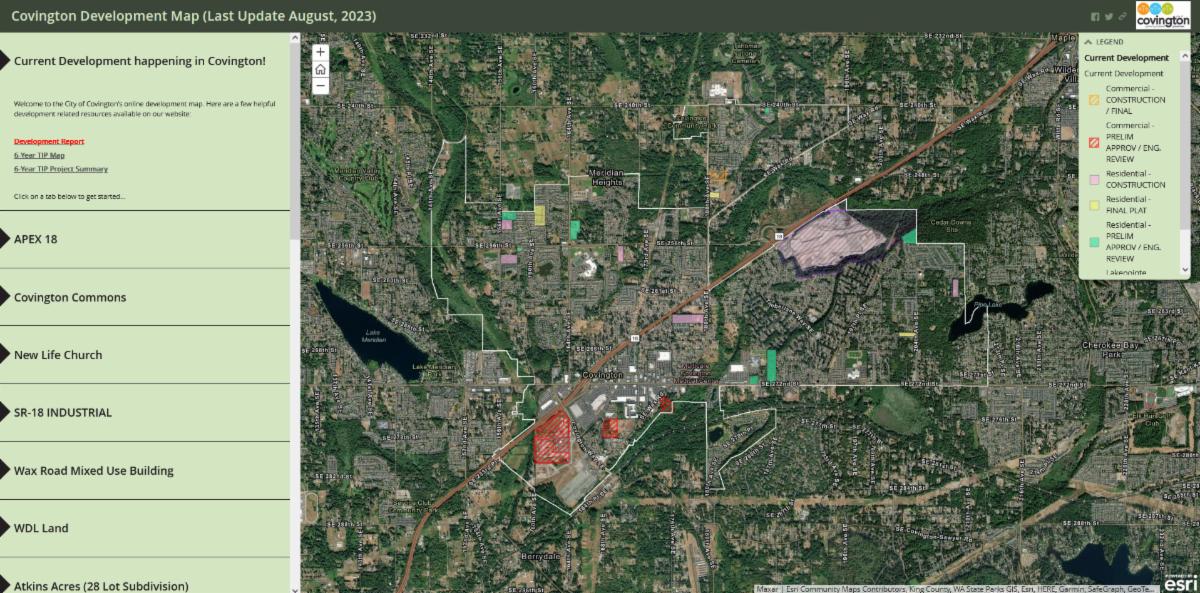Zoom in on the map
Viewport: 1200px width, 593px height.
point(320,53)
